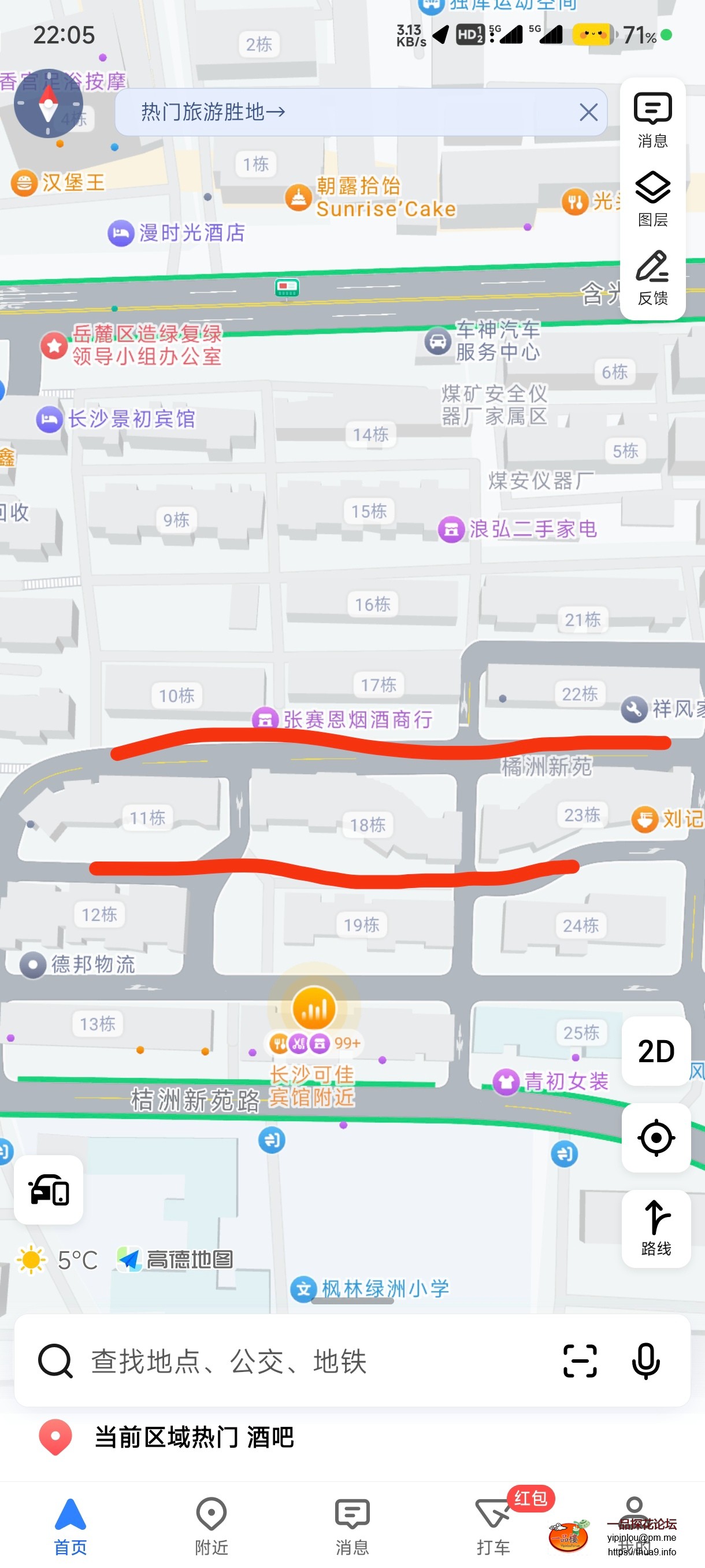Image resolution: width=705 pixels, height=1568 pixels.
Task: Switch to the 附近 tab
Action: (211, 1525)
